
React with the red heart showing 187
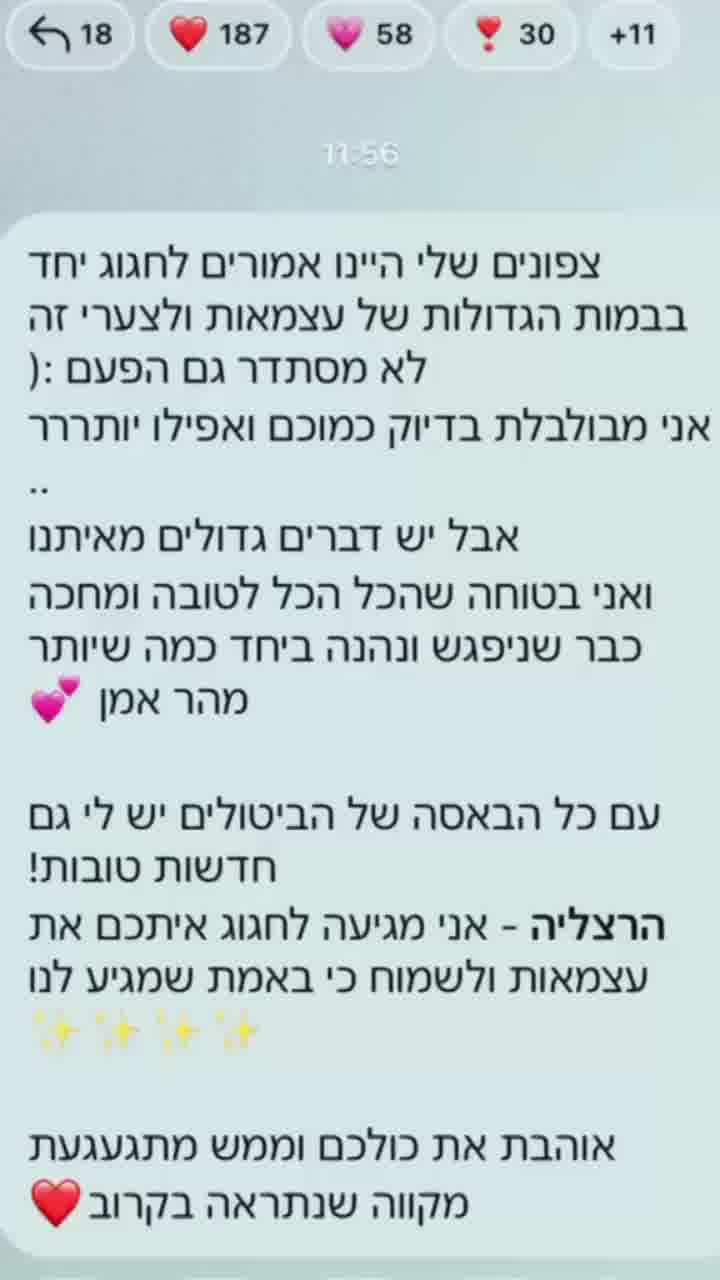click(x=219, y=35)
